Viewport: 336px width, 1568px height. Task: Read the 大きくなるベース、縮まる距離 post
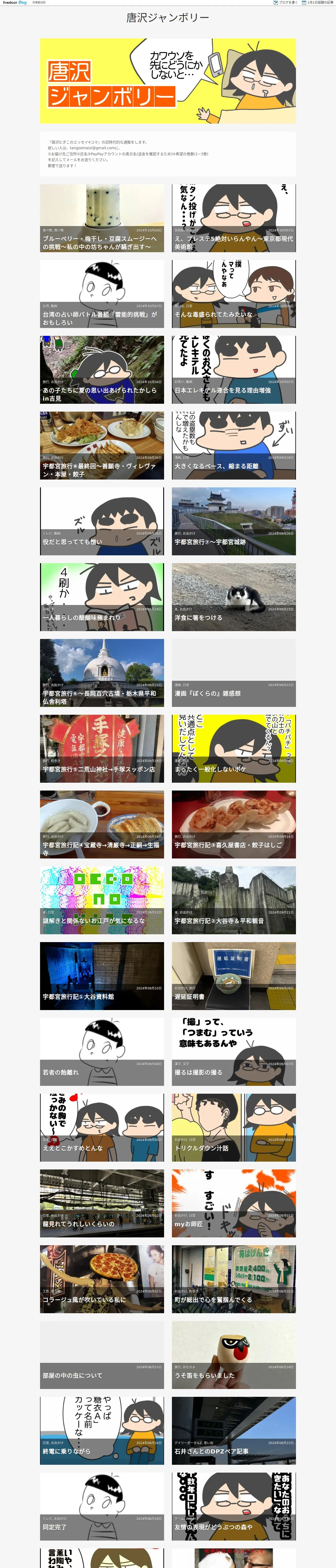234,445
